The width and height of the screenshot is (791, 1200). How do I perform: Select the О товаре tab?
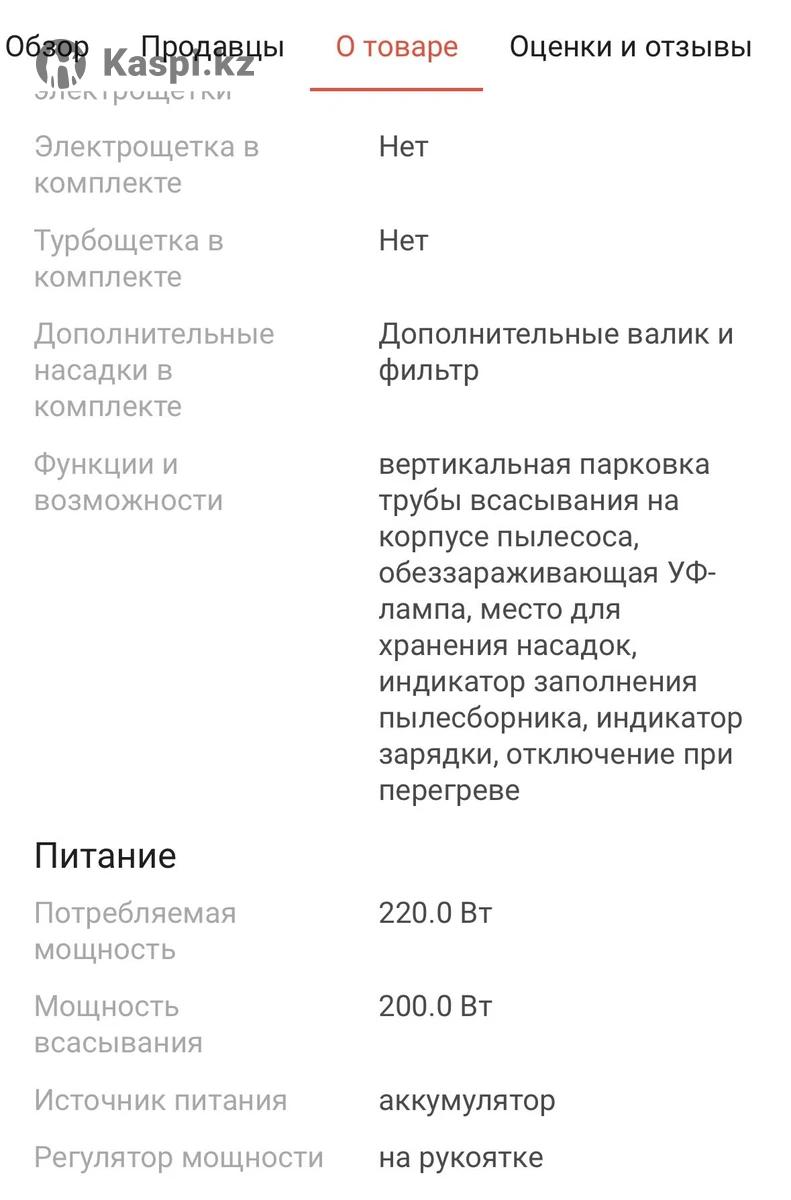[x=396, y=47]
